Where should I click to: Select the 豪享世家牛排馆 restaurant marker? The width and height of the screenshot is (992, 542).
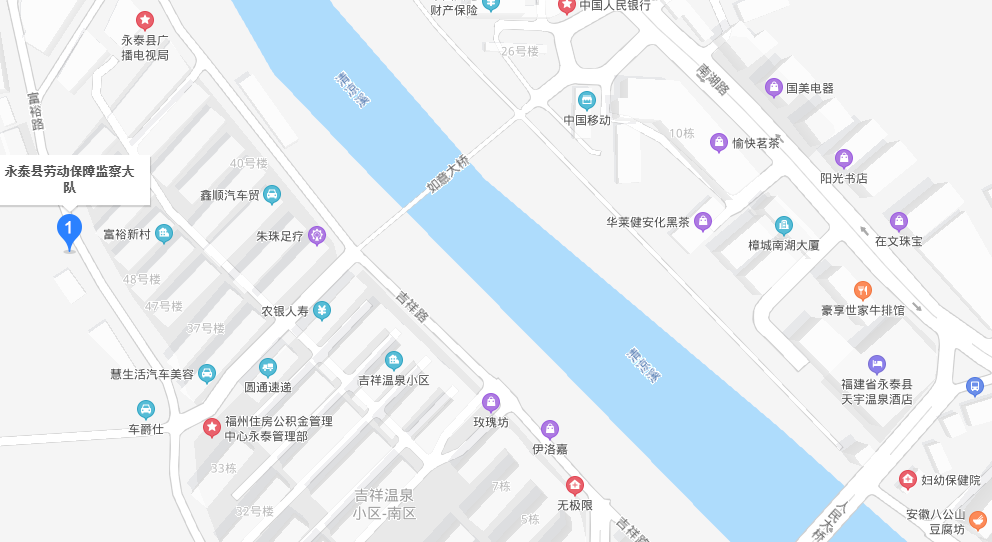pyautogui.click(x=862, y=291)
